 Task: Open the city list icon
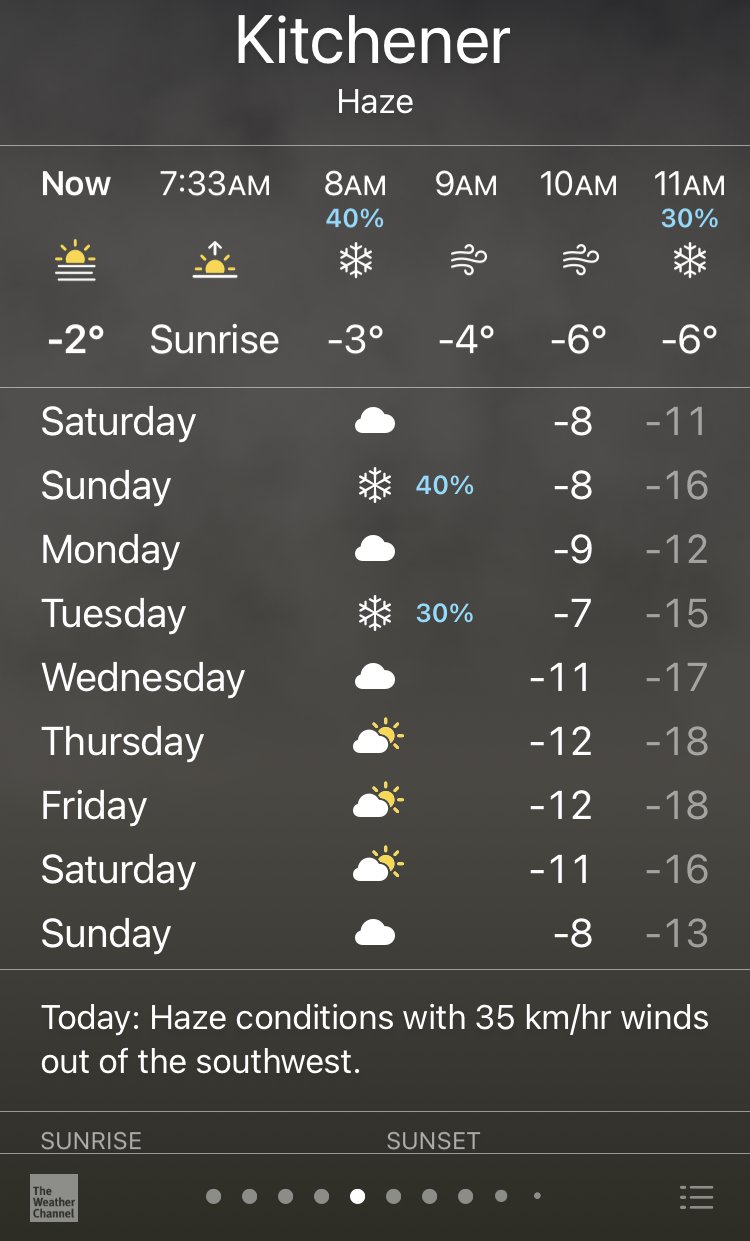click(x=696, y=1197)
